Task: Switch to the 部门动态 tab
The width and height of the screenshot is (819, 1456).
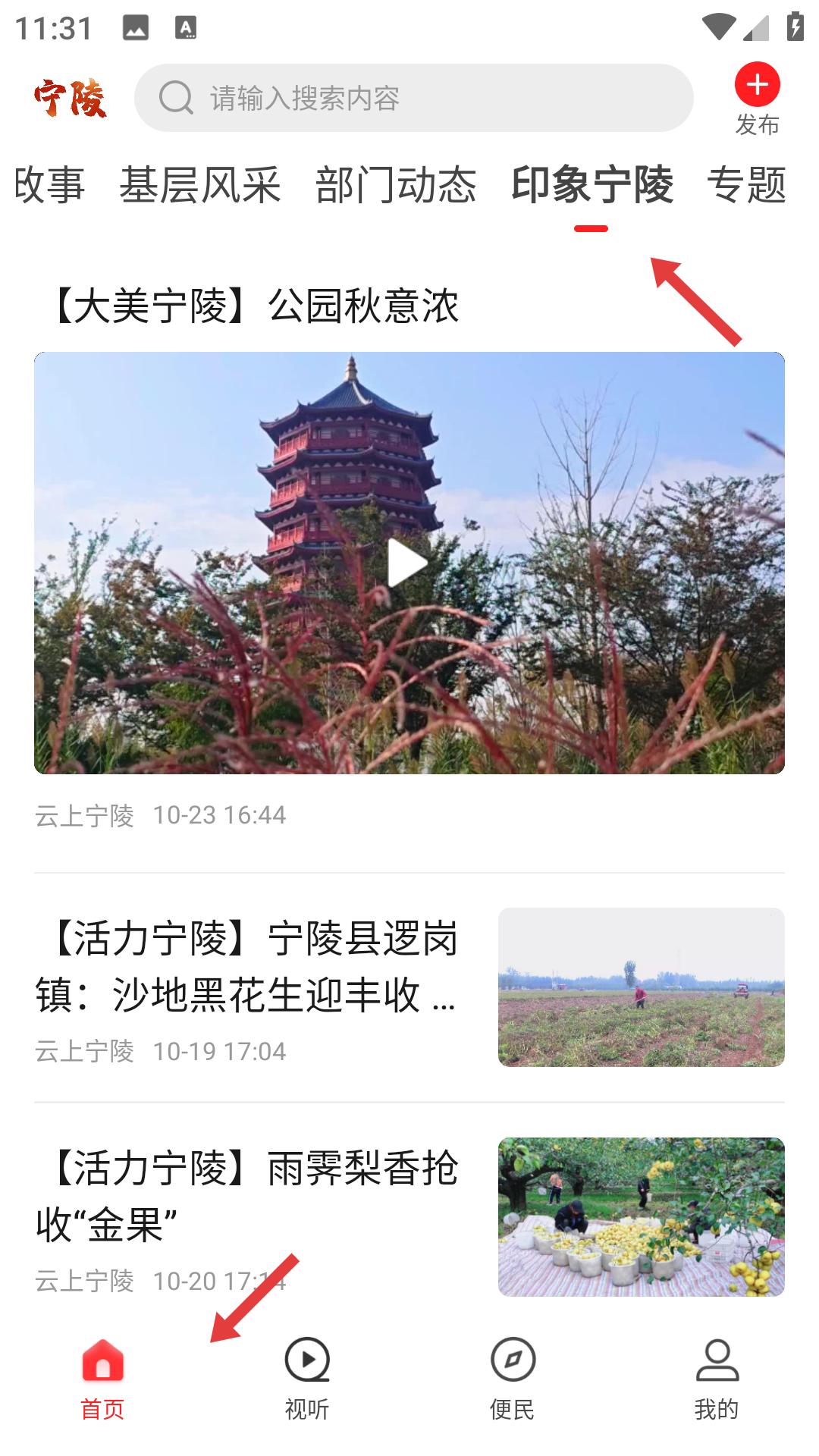Action: click(x=396, y=185)
